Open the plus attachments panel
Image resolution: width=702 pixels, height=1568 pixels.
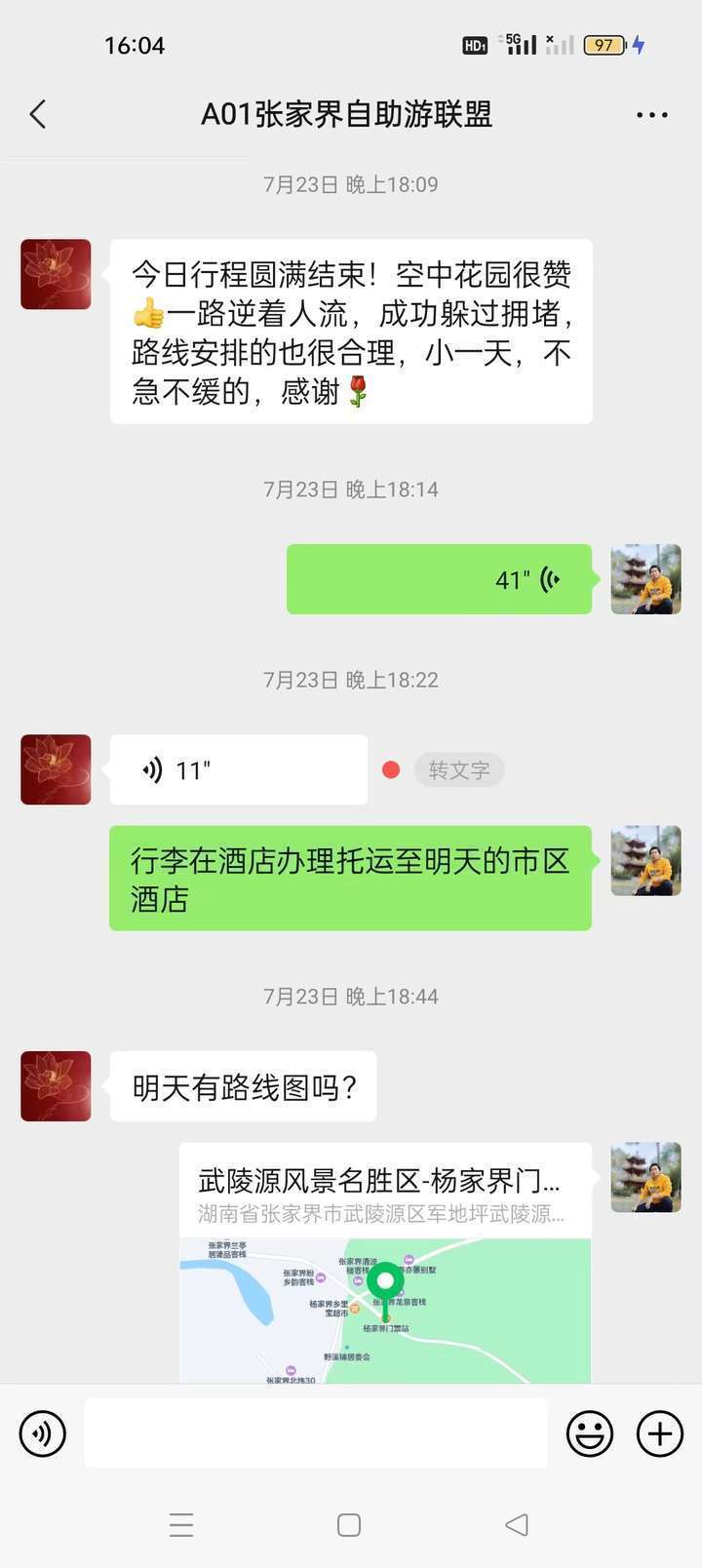[660, 1433]
